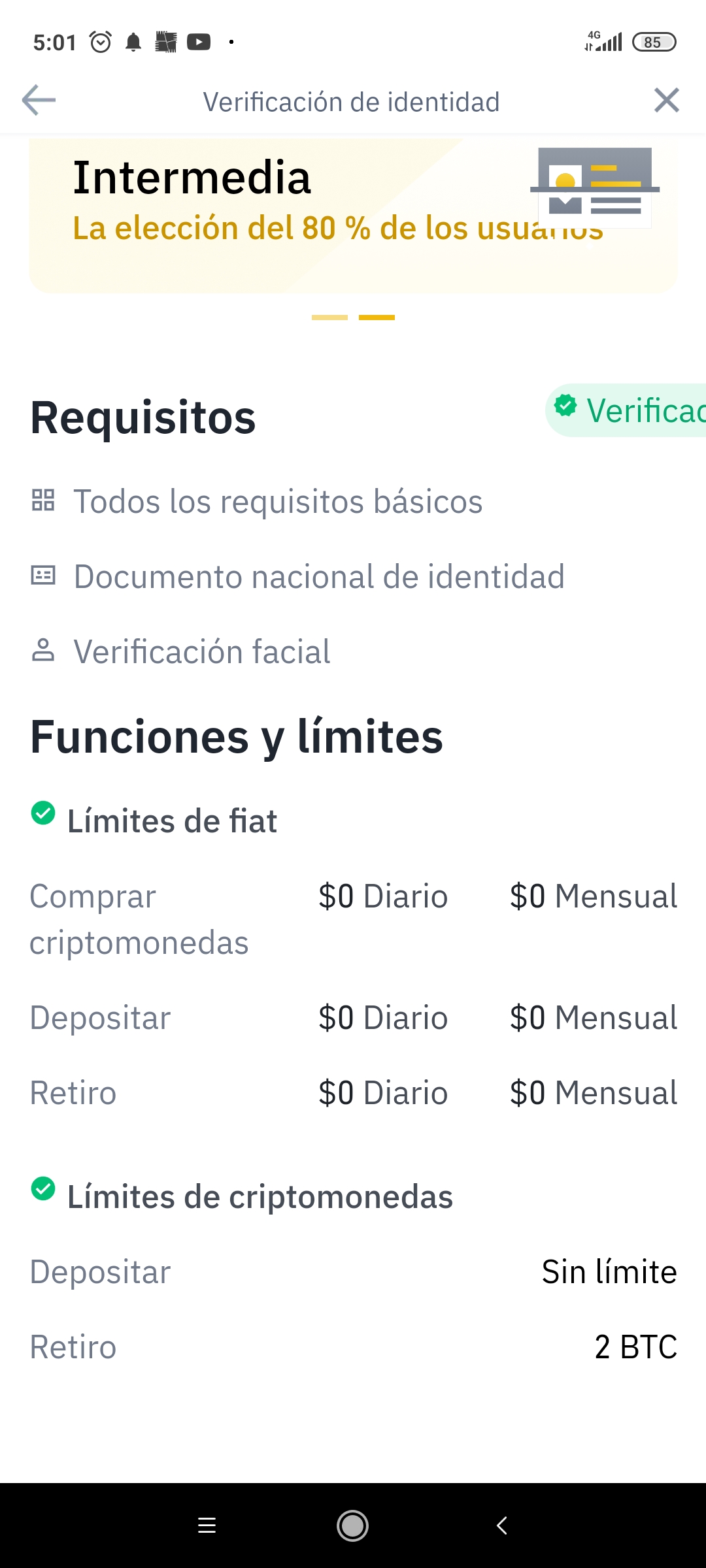
Task: Open the Intermedia verification level card
Action: click(x=353, y=216)
